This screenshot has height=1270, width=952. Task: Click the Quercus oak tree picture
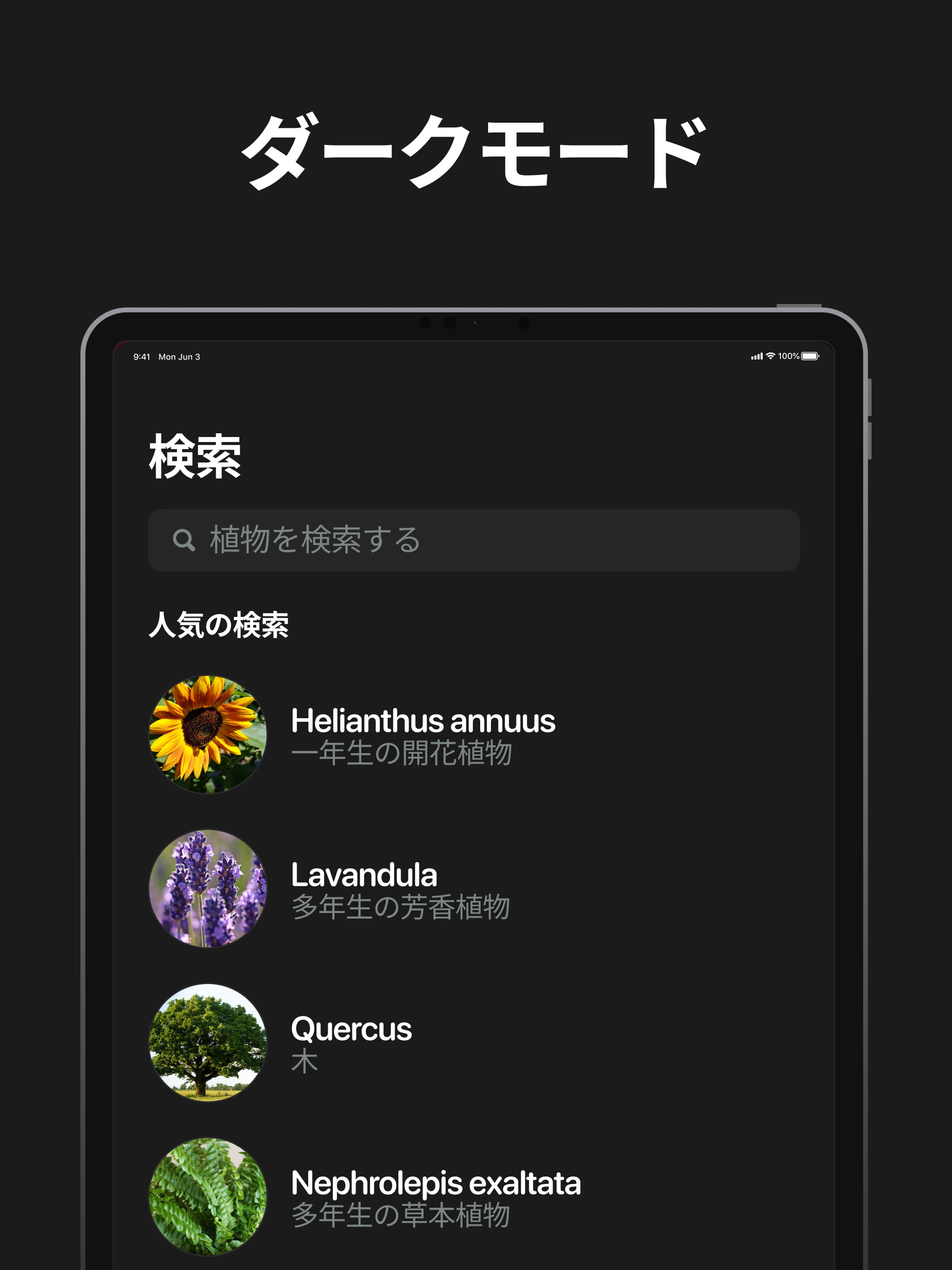pyautogui.click(x=208, y=1042)
